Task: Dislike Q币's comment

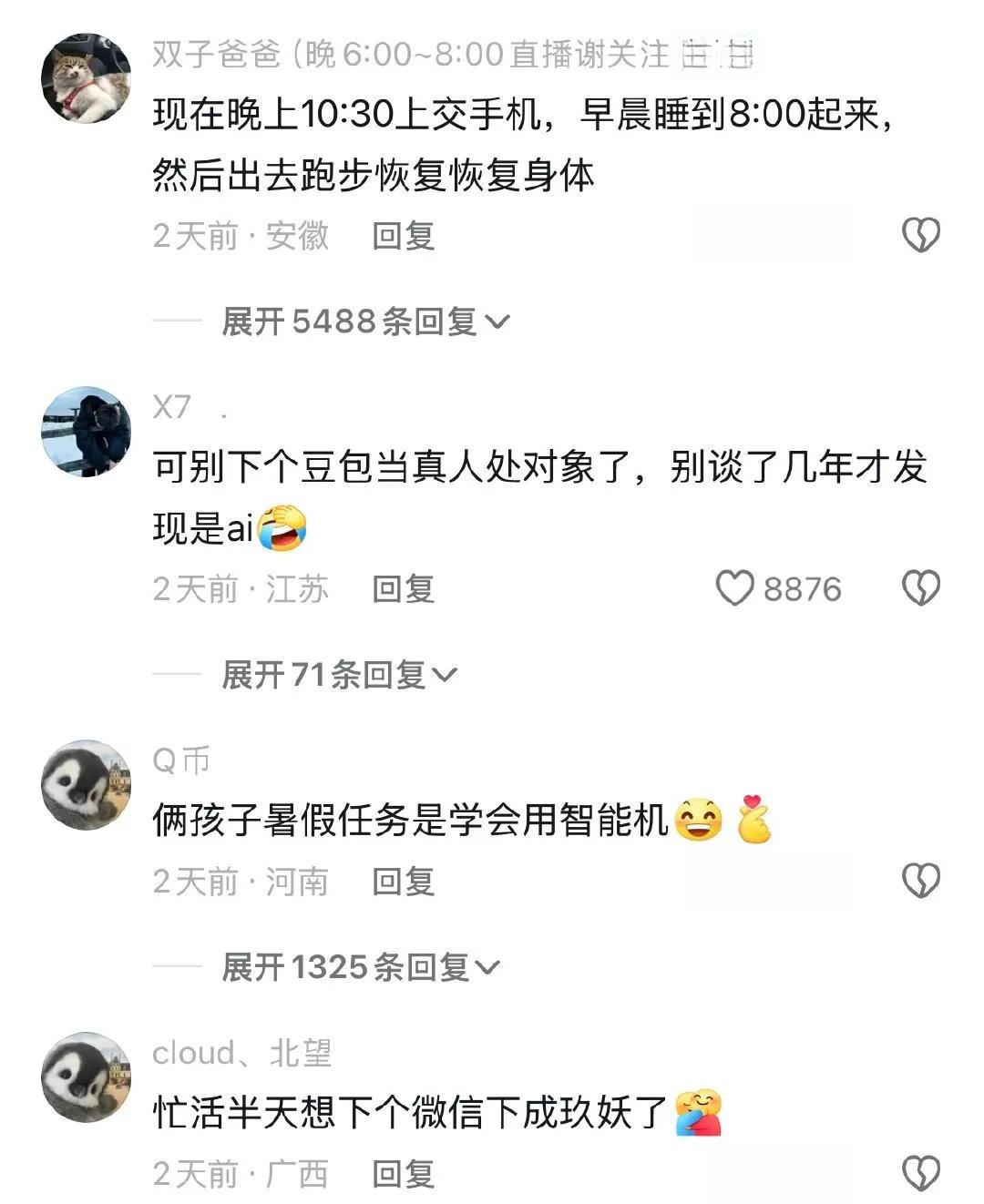Action: [920, 882]
